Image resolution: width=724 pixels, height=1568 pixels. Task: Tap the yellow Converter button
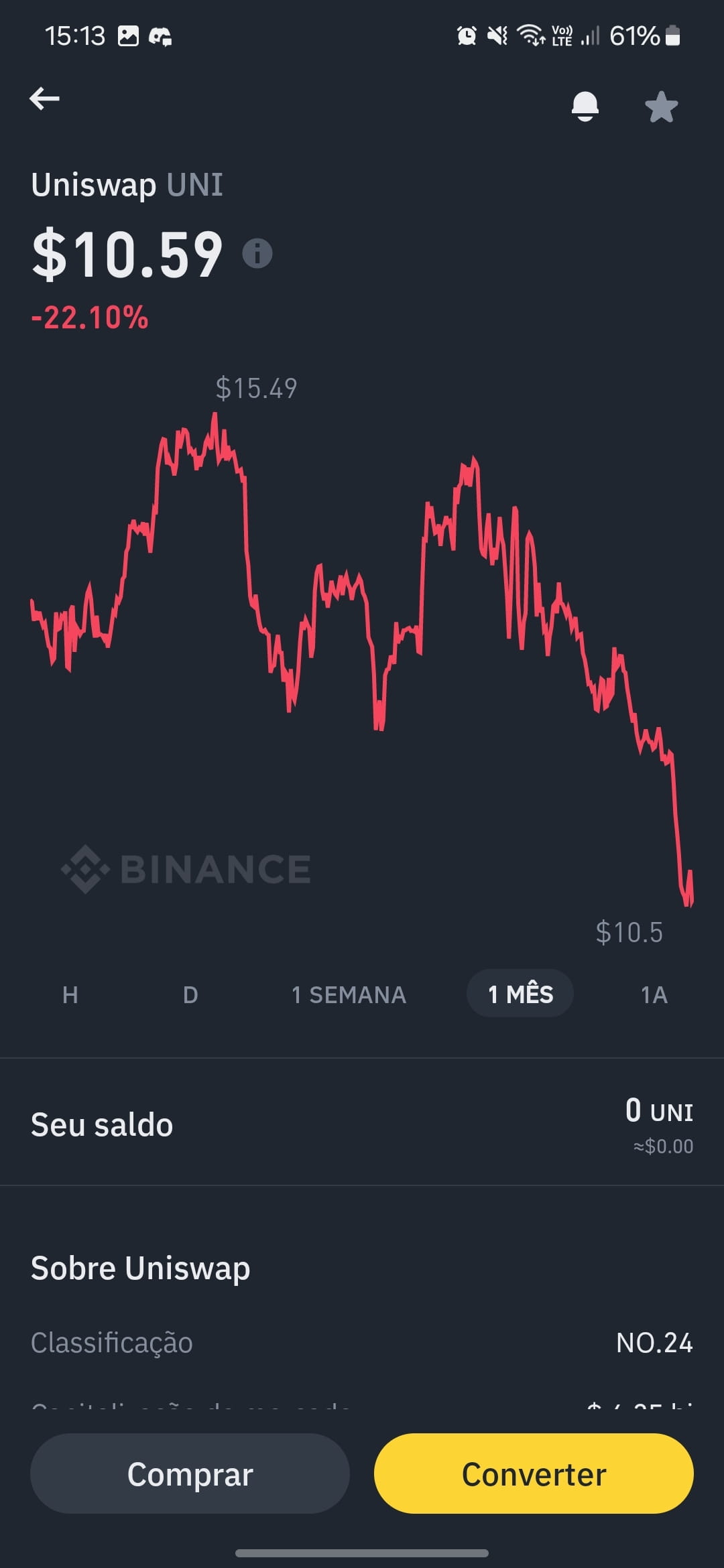(x=534, y=1474)
